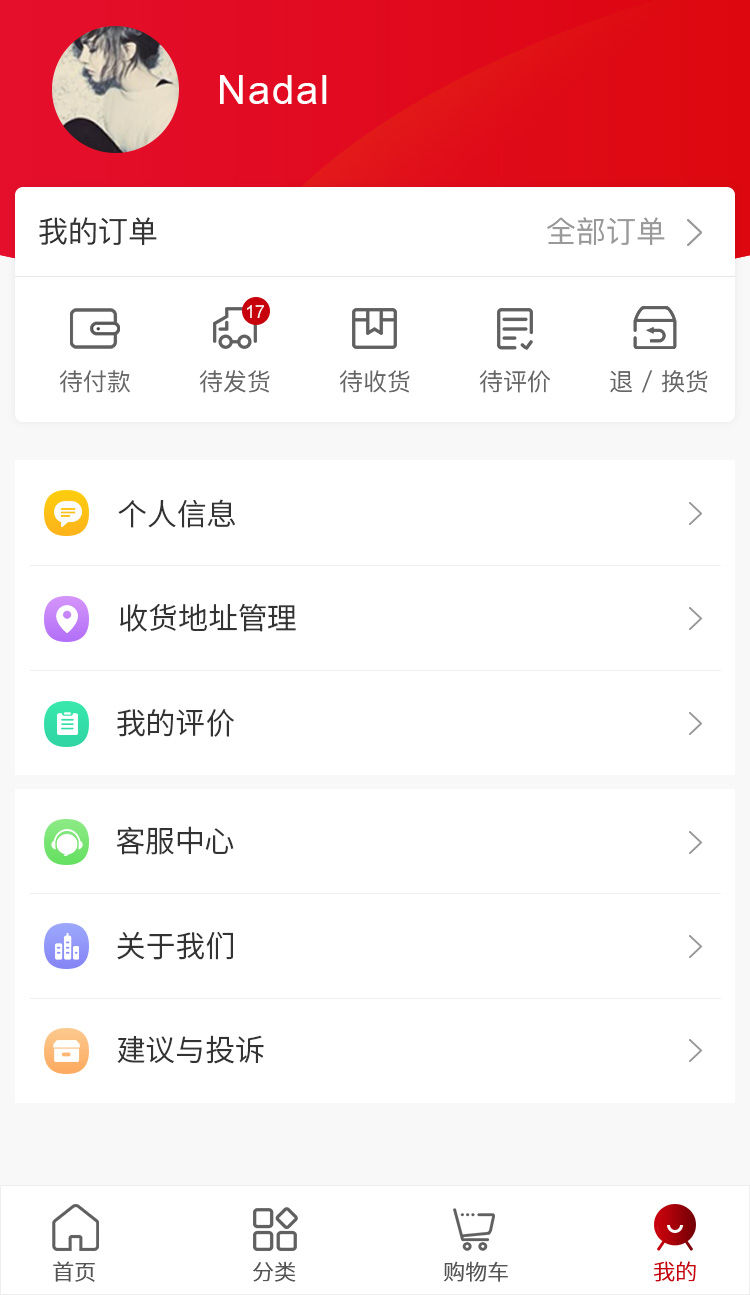Screen dimensions: 750x1295
Task: Select the Mine tab (我的)
Action: 675,1242
